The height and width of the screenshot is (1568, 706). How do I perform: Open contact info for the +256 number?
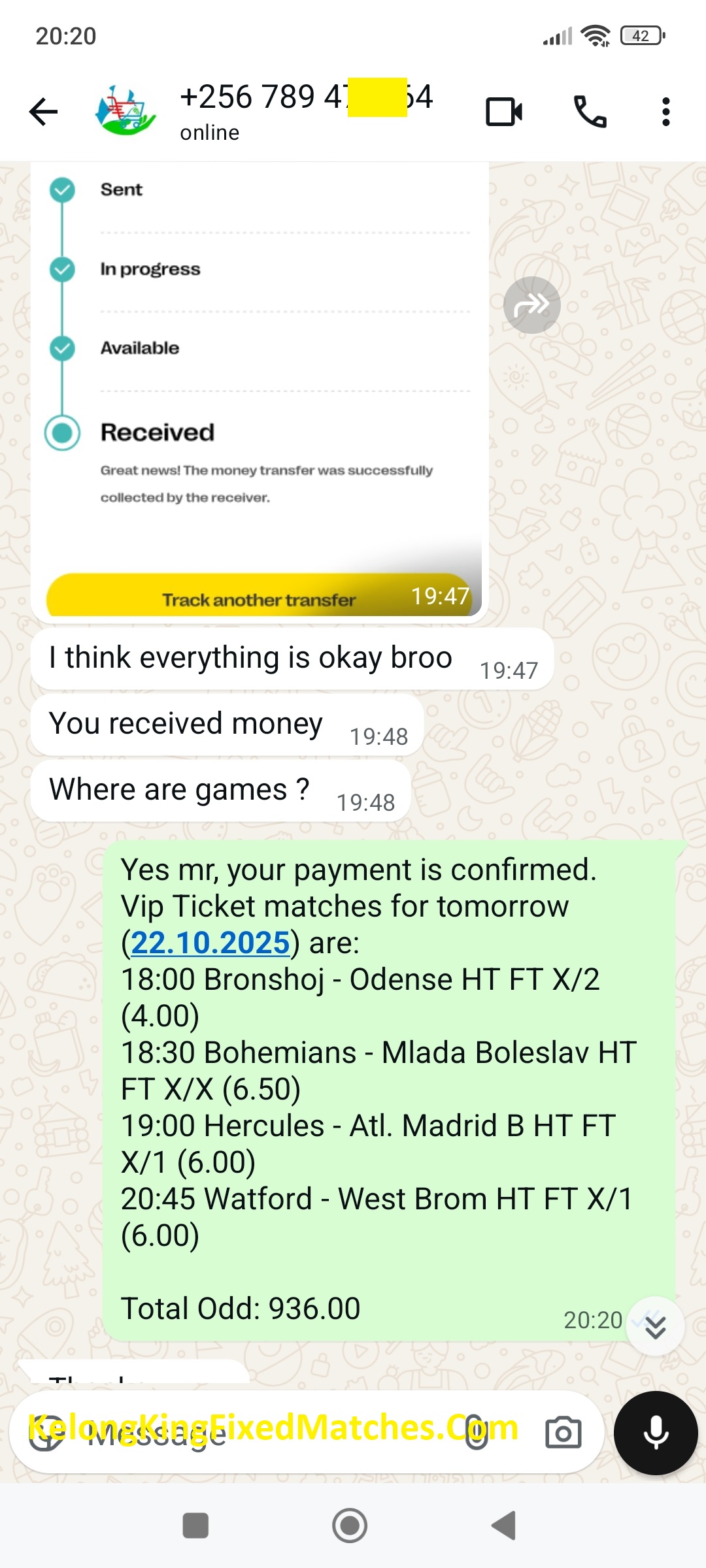pyautogui.click(x=305, y=111)
